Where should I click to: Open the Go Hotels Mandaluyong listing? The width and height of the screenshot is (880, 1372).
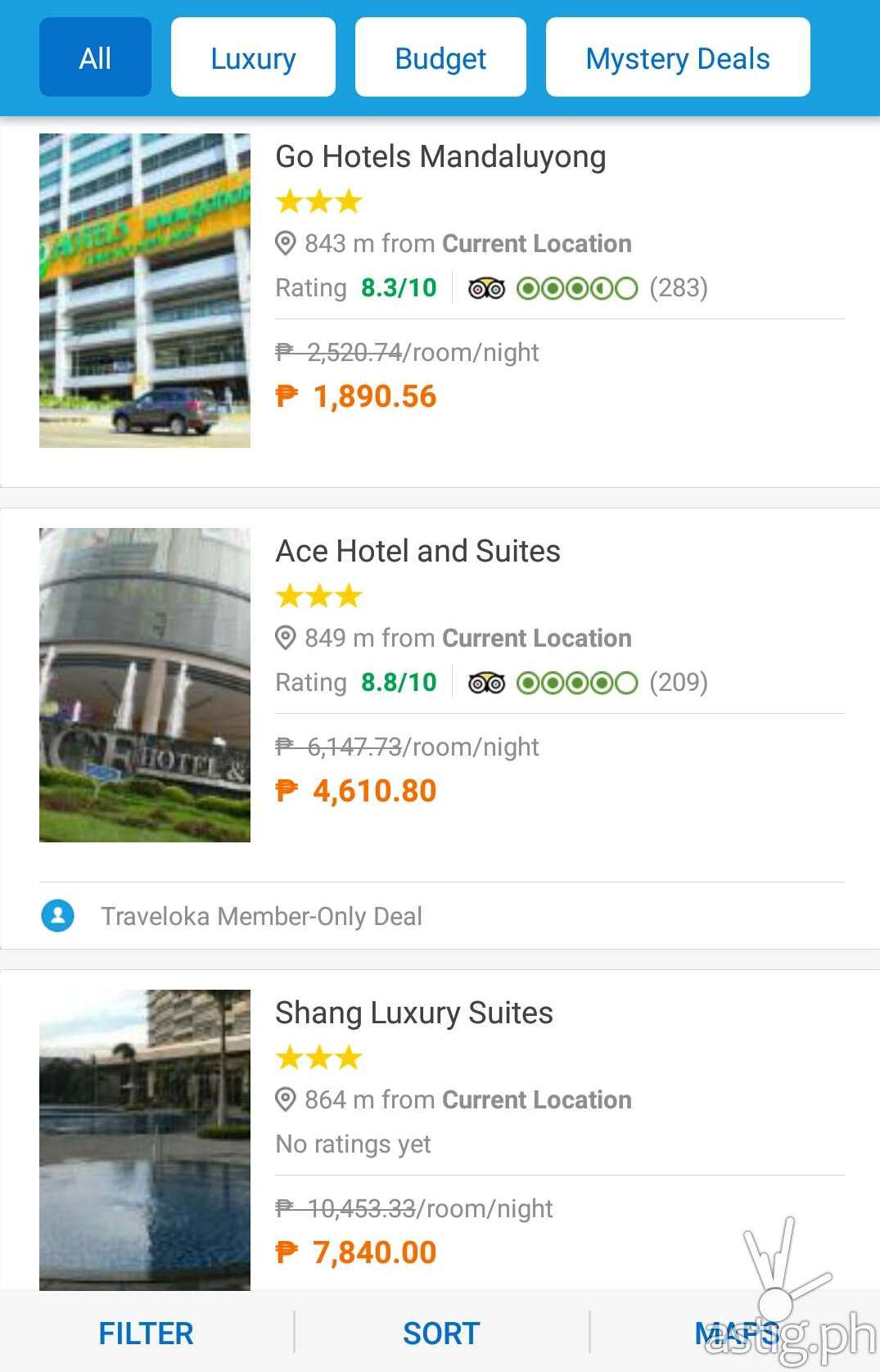tap(440, 157)
